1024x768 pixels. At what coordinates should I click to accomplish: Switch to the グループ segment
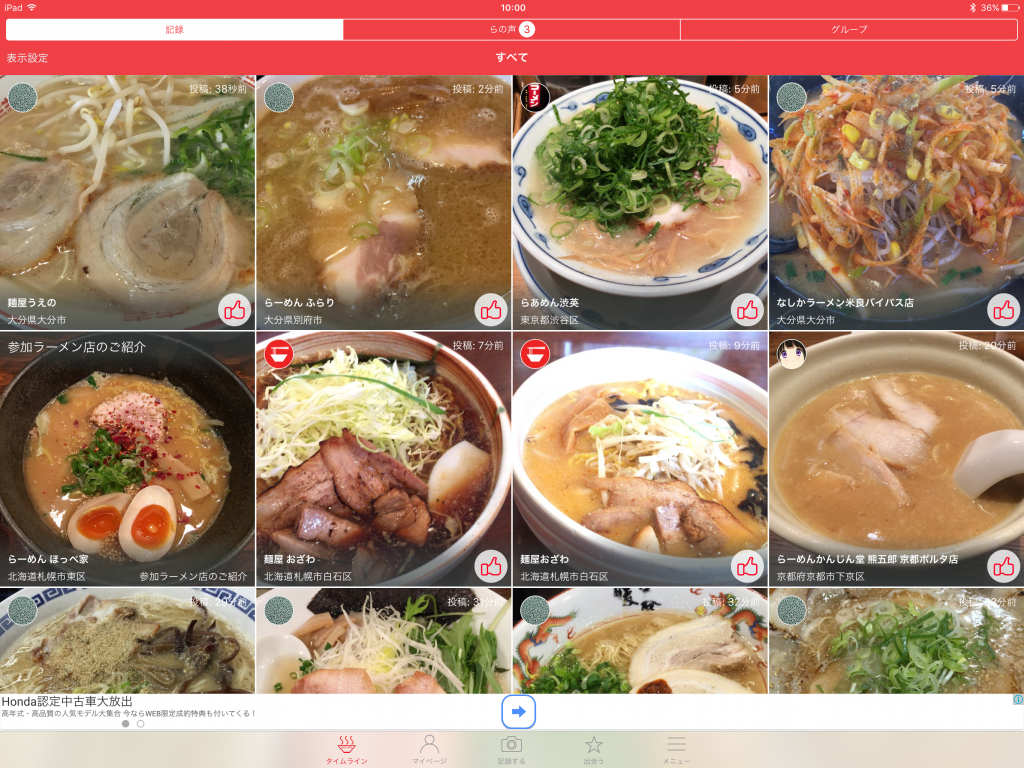tap(849, 30)
